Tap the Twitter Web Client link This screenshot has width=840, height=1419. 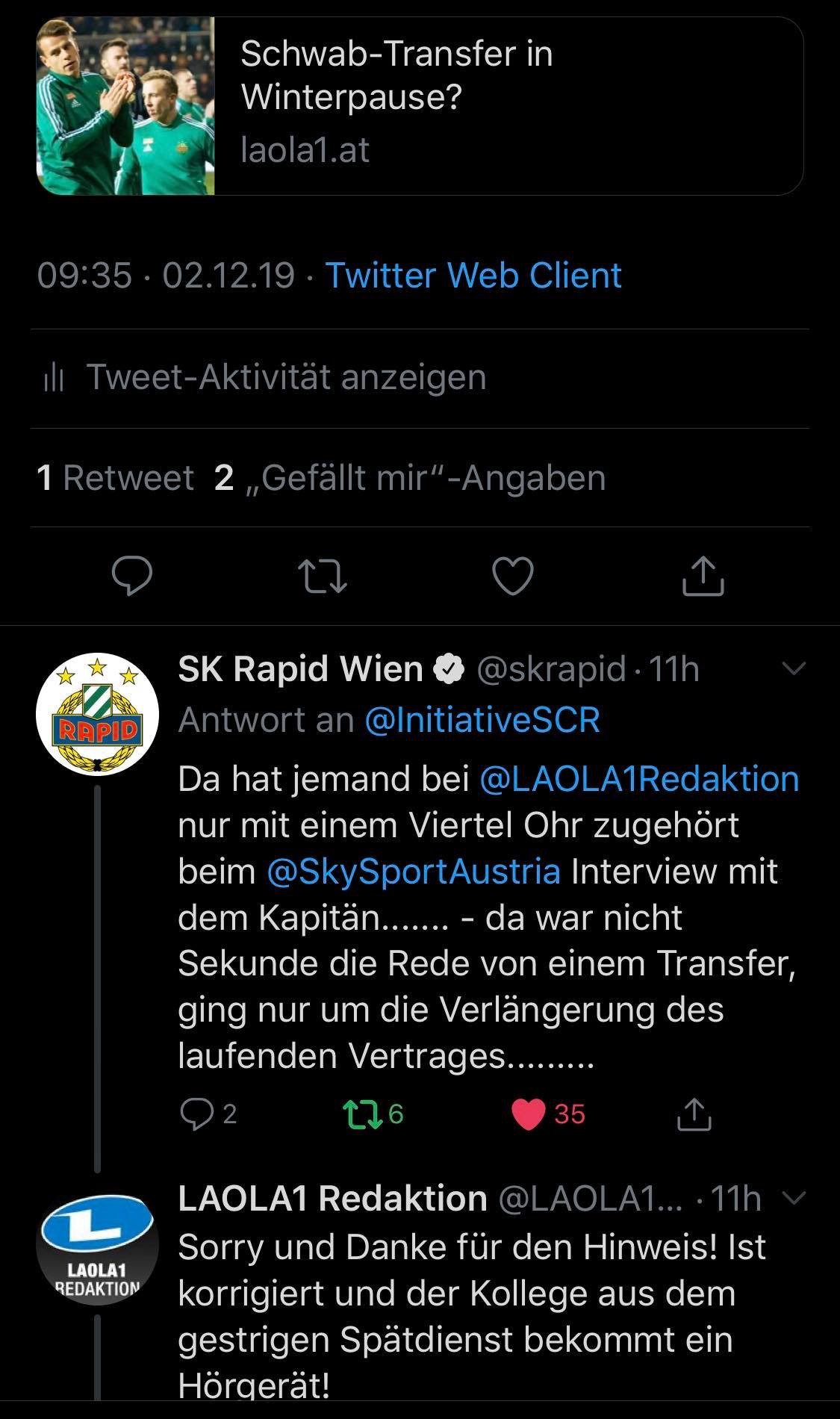point(473,276)
